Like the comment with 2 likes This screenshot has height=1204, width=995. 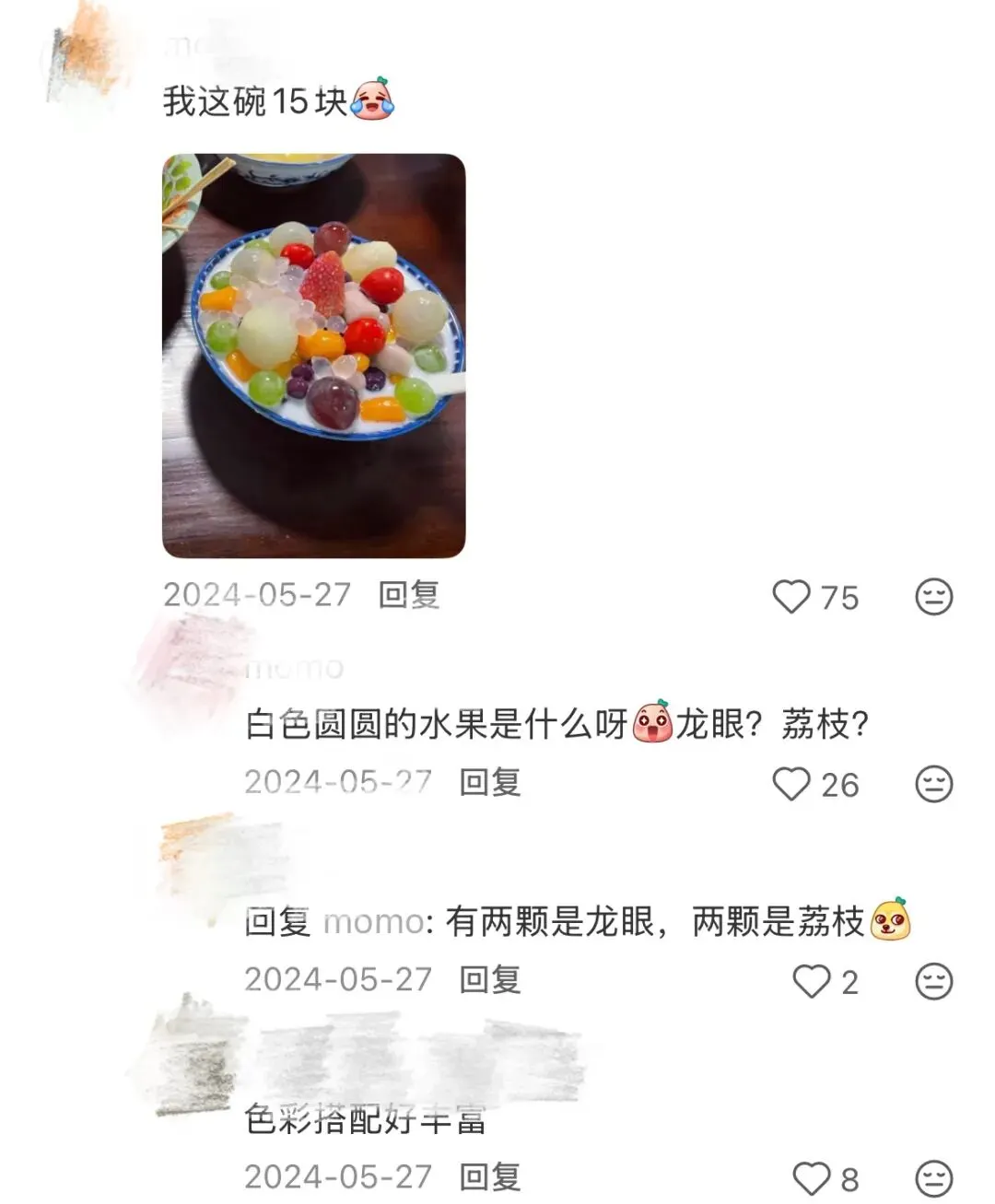(x=812, y=981)
